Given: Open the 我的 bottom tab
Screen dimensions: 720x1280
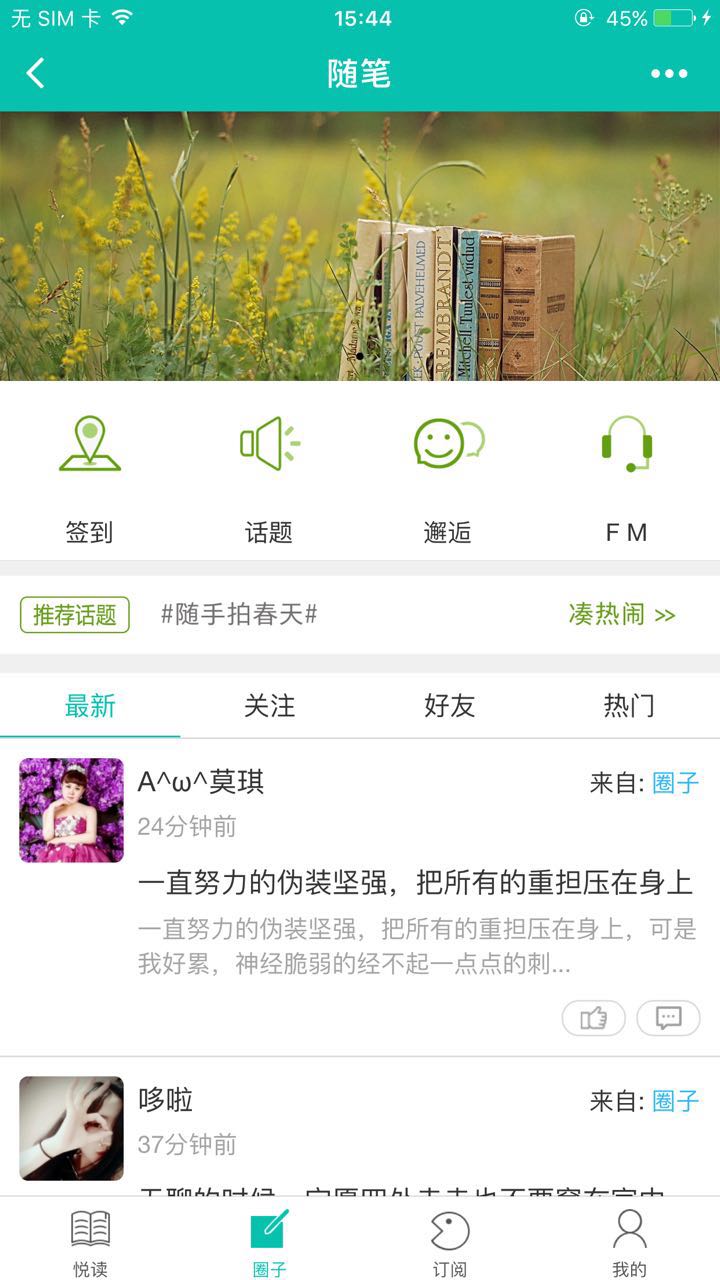Looking at the screenshot, I should point(629,1242).
